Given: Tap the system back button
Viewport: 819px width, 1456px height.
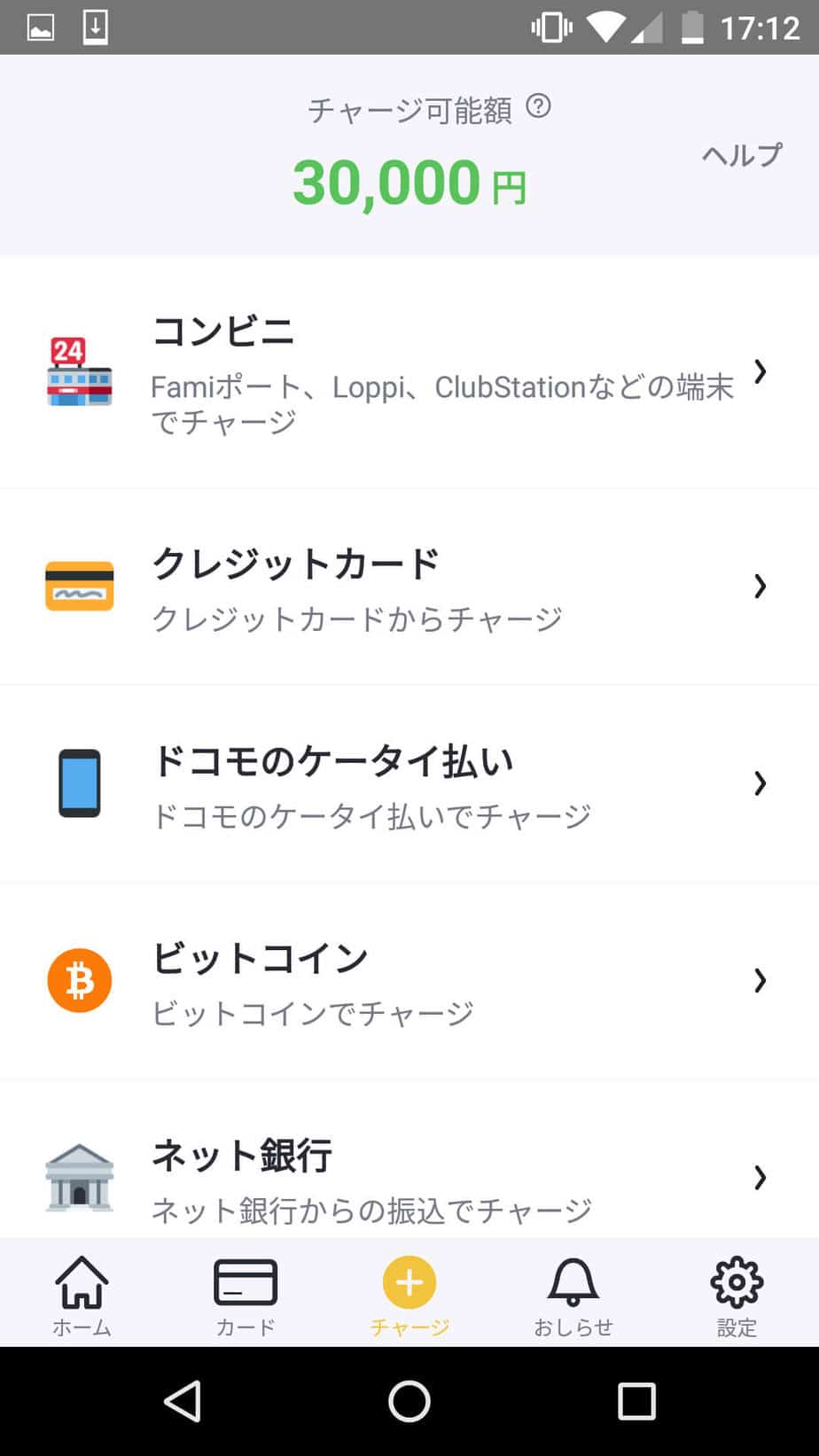Looking at the screenshot, I should tap(183, 1402).
